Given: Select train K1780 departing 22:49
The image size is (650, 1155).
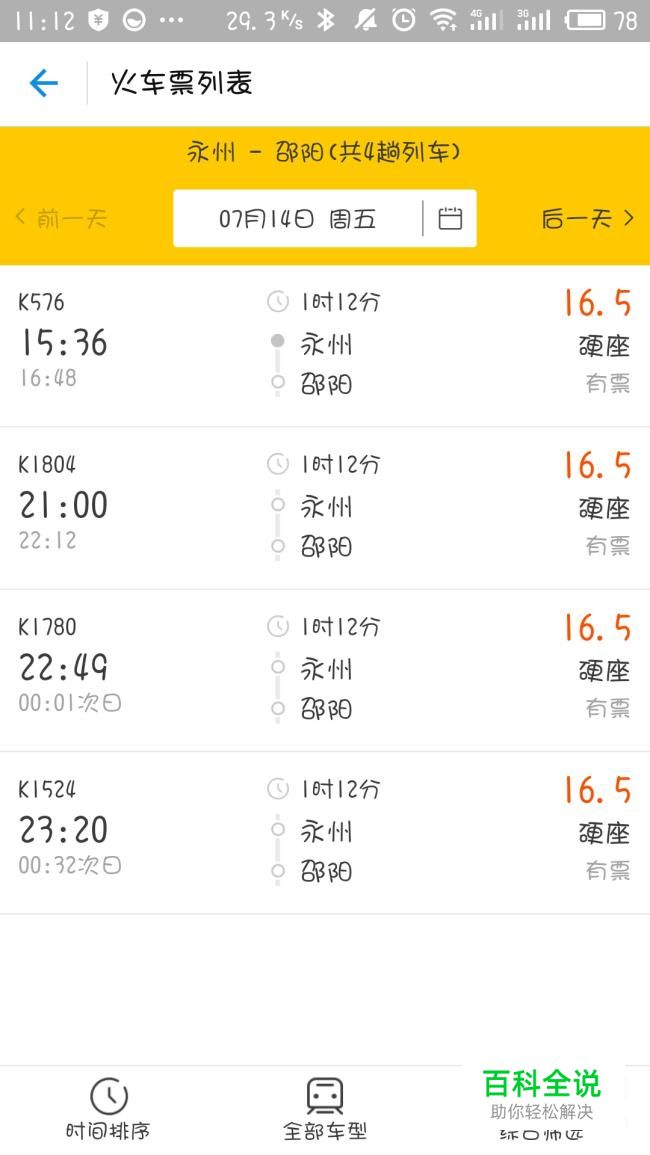Looking at the screenshot, I should pos(325,671).
